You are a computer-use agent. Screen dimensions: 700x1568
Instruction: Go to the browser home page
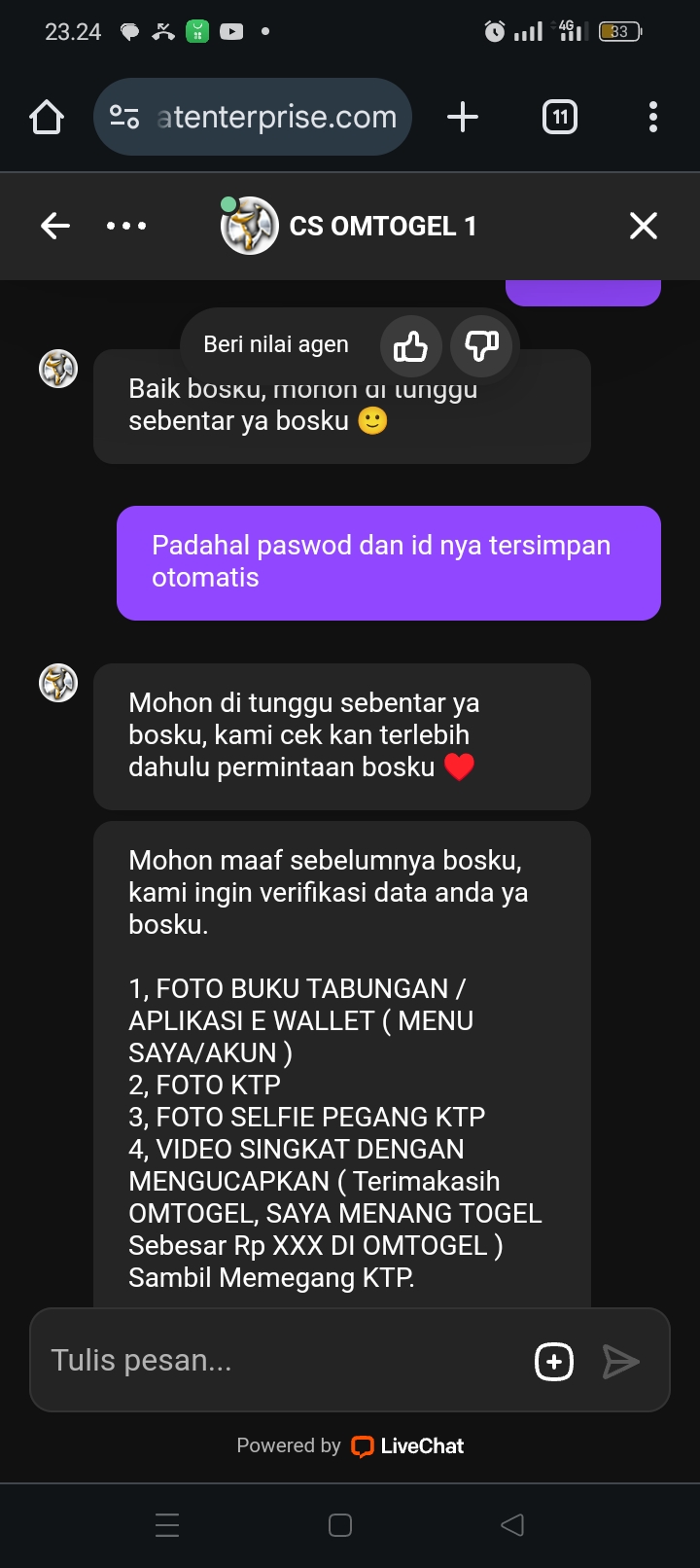click(47, 118)
